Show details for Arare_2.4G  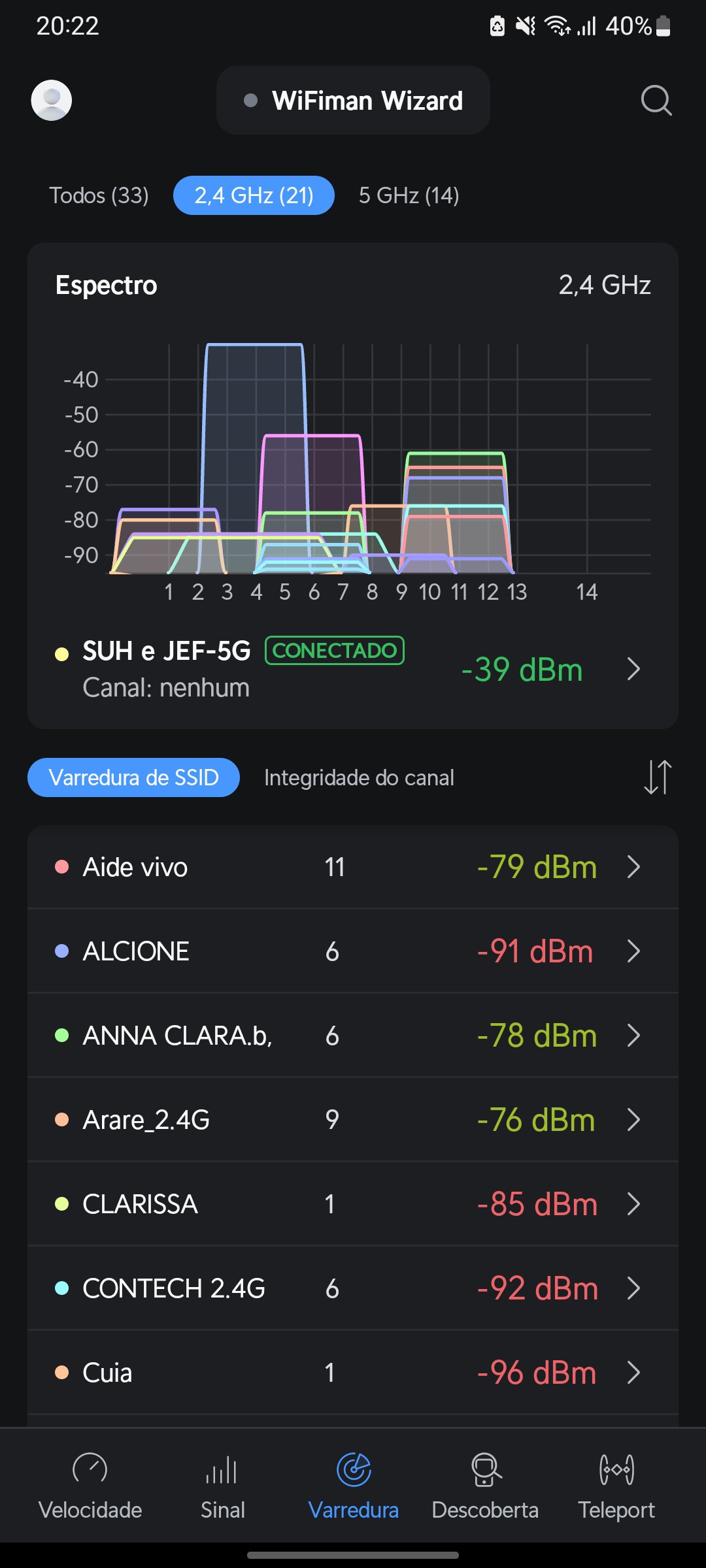[x=353, y=1120]
